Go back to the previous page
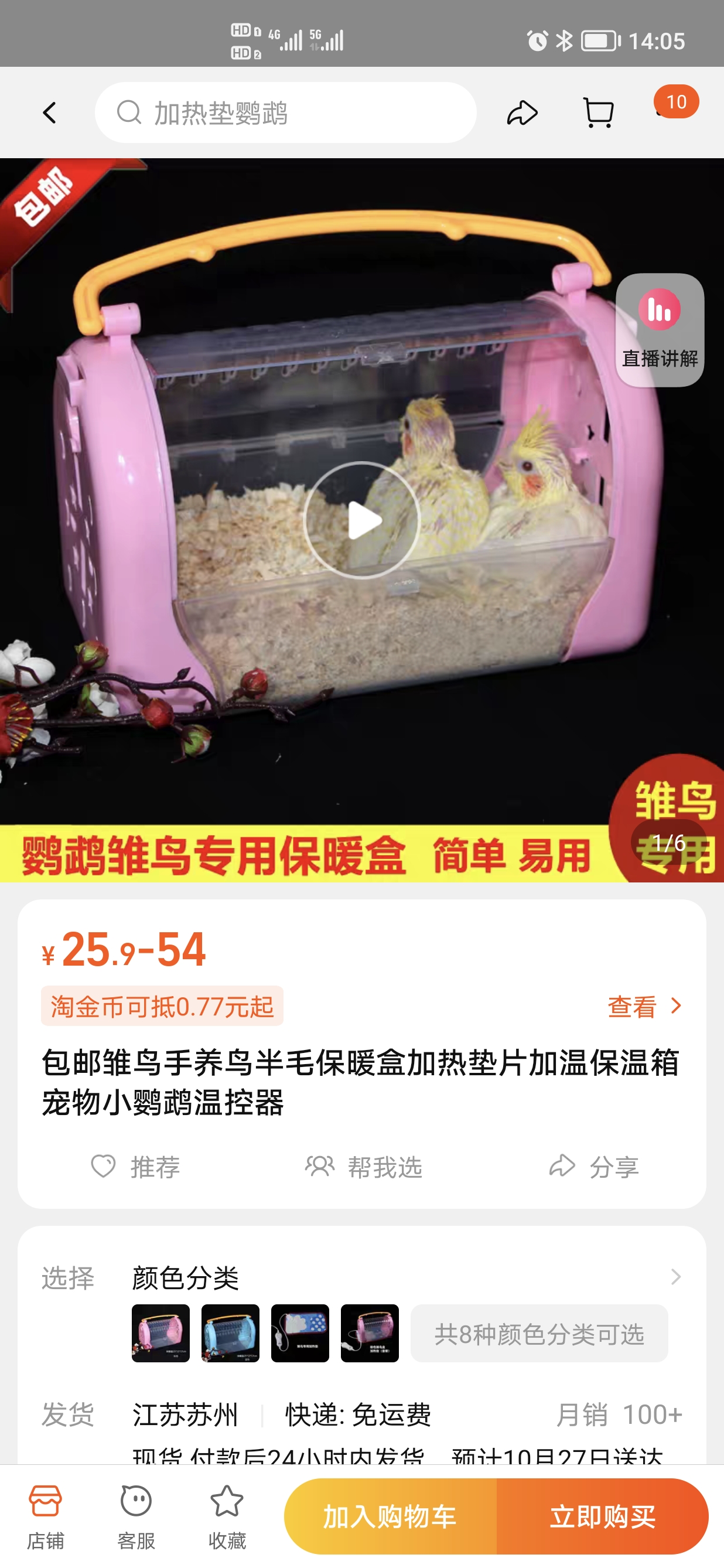This screenshot has height=1568, width=724. (50, 113)
